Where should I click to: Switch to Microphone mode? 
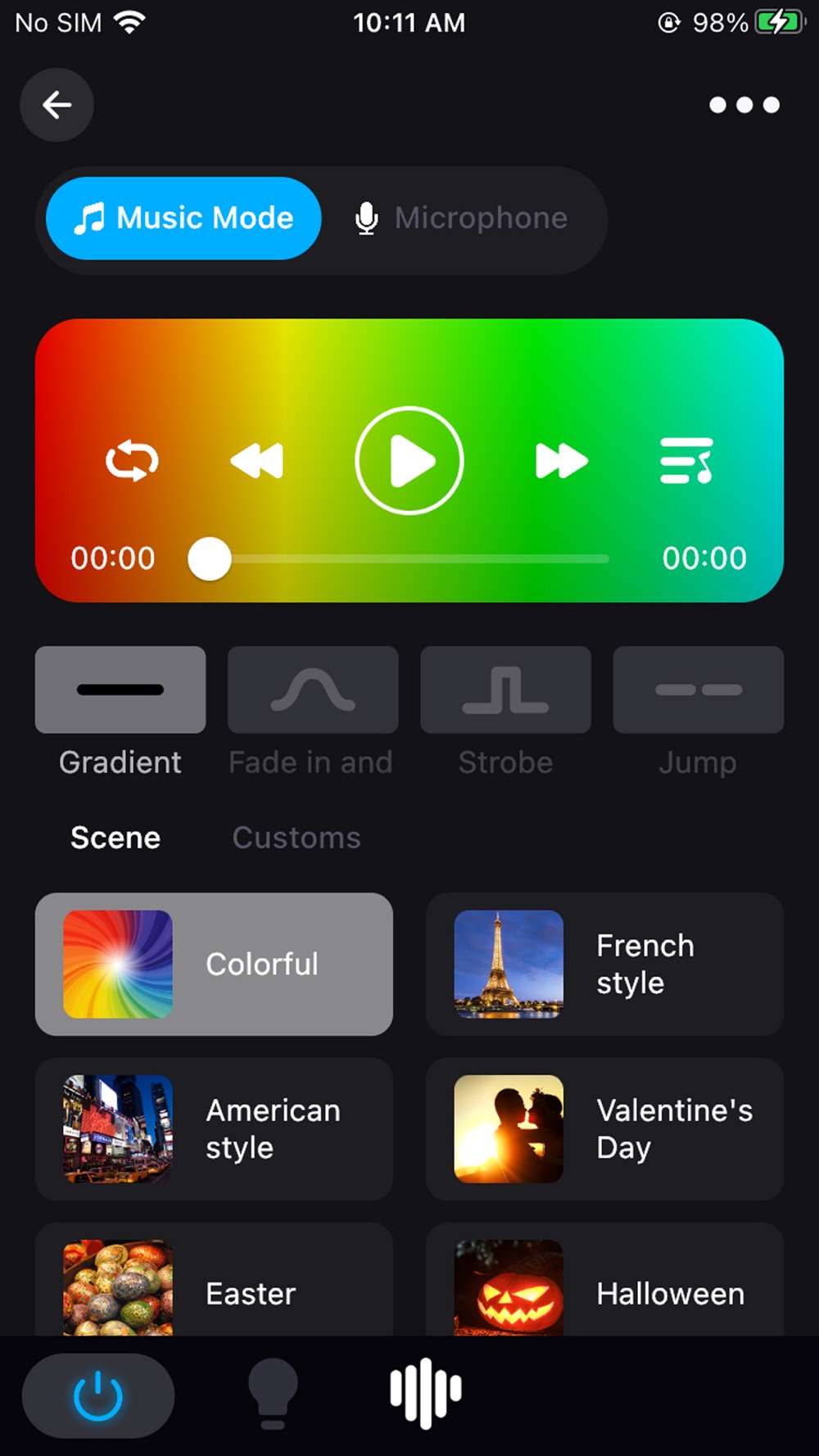click(x=461, y=218)
